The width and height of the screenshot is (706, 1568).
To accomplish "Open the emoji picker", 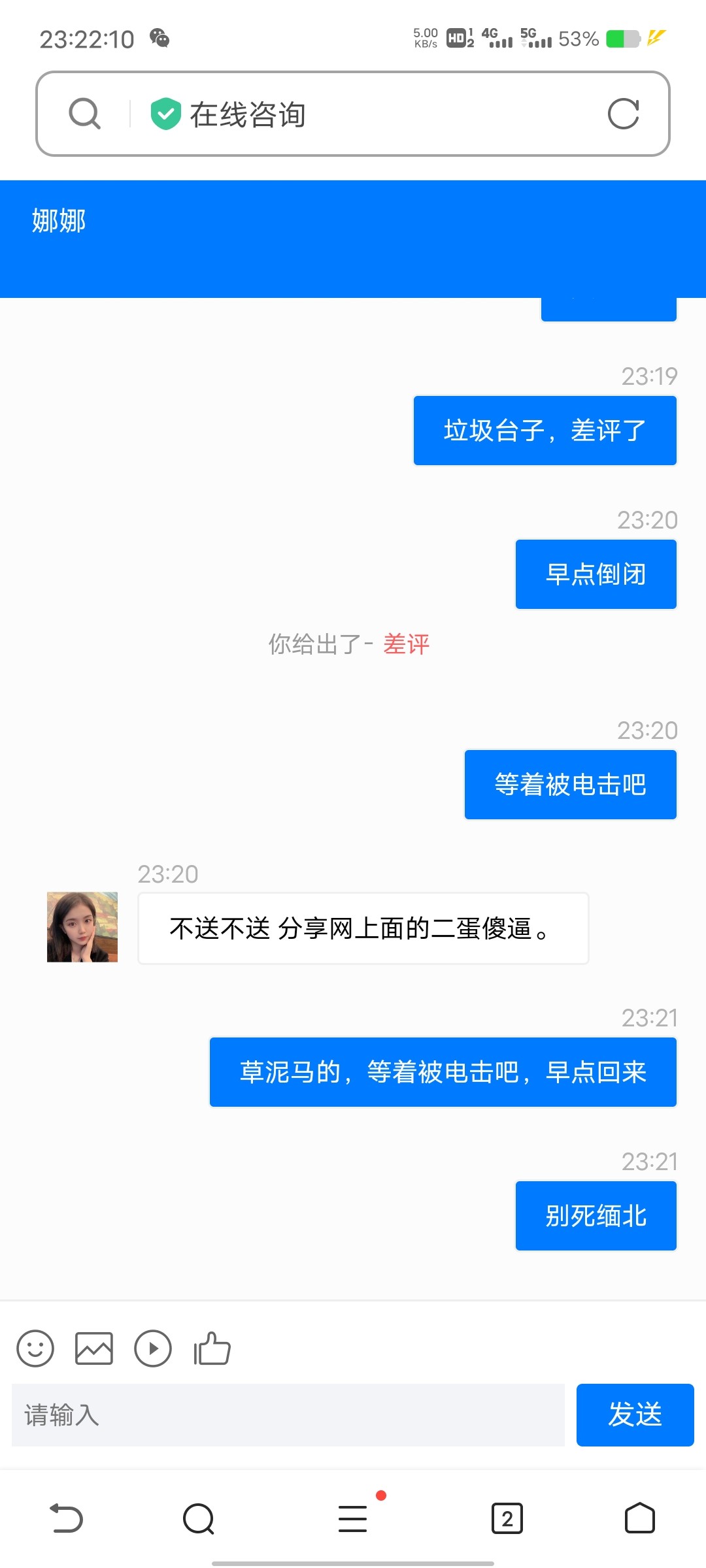I will click(x=35, y=1348).
